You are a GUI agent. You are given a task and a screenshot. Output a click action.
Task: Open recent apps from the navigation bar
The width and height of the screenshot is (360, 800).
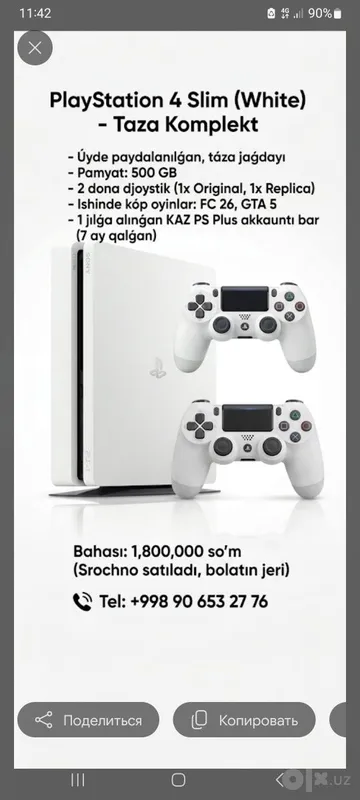(78, 779)
